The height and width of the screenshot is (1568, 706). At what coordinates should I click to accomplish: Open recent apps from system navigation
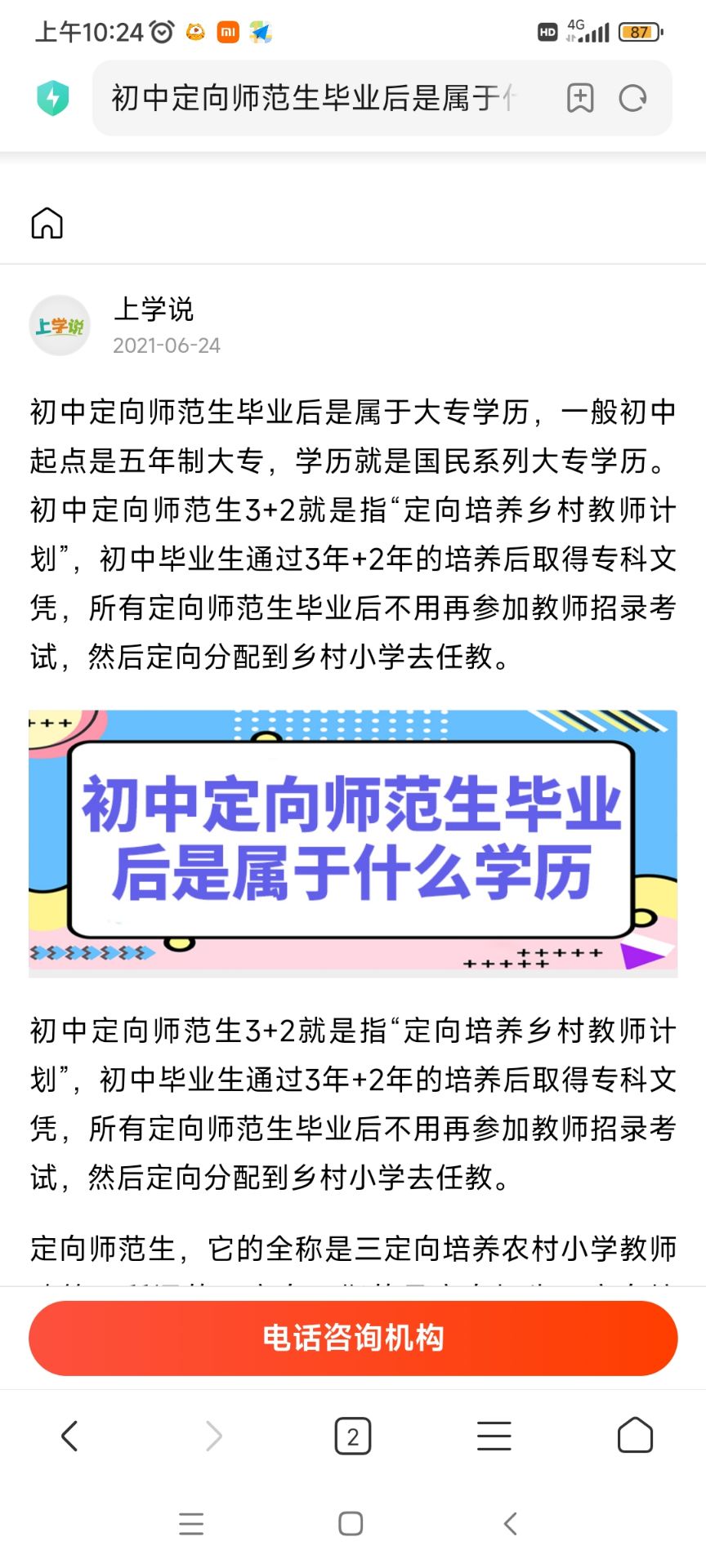(x=191, y=1524)
